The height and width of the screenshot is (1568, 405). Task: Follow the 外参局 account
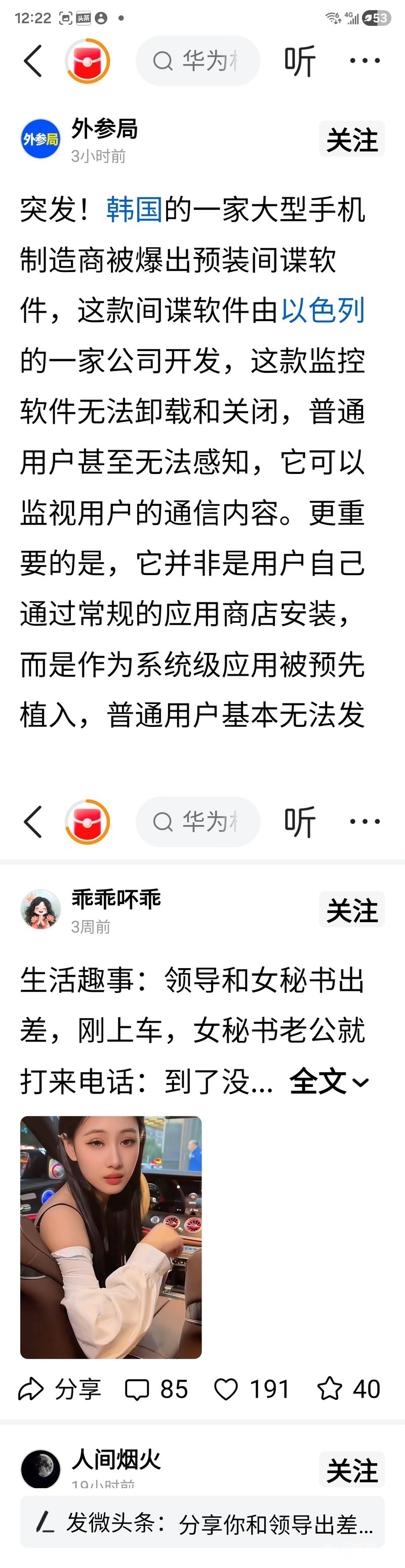(x=351, y=140)
